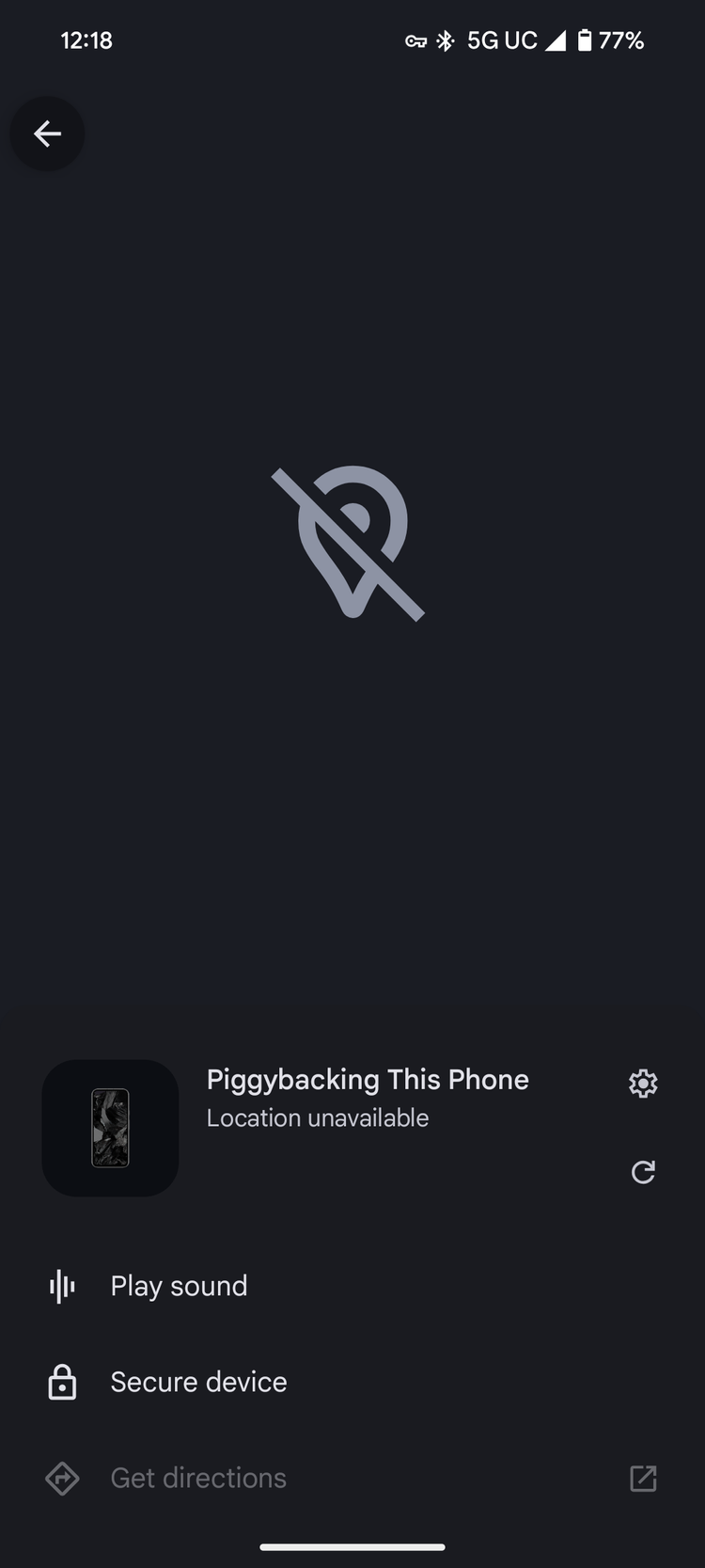This screenshot has width=705, height=1568.
Task: Refresh the device location
Action: pyautogui.click(x=643, y=1172)
